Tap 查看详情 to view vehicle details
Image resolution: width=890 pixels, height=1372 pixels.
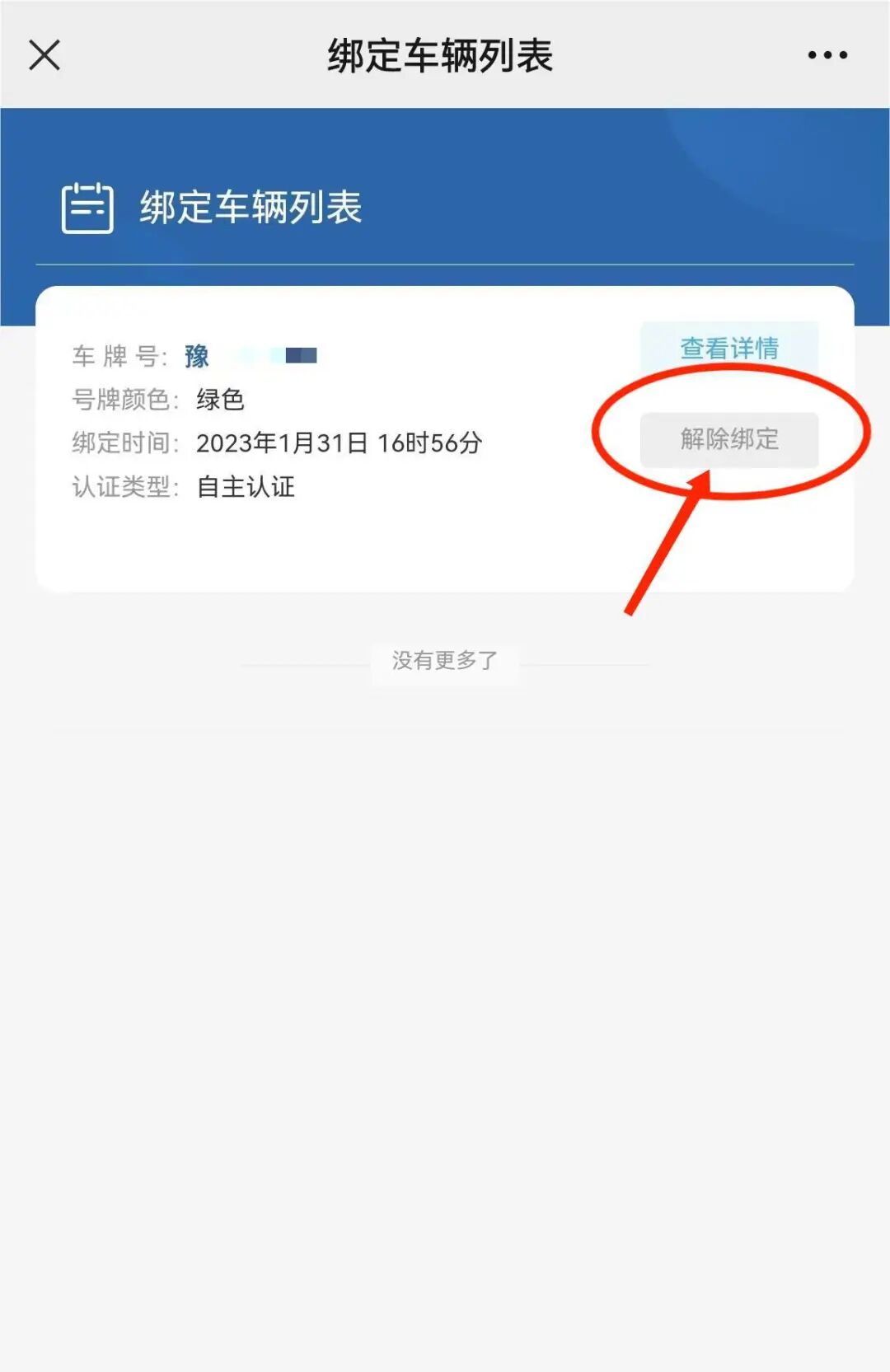click(x=729, y=348)
